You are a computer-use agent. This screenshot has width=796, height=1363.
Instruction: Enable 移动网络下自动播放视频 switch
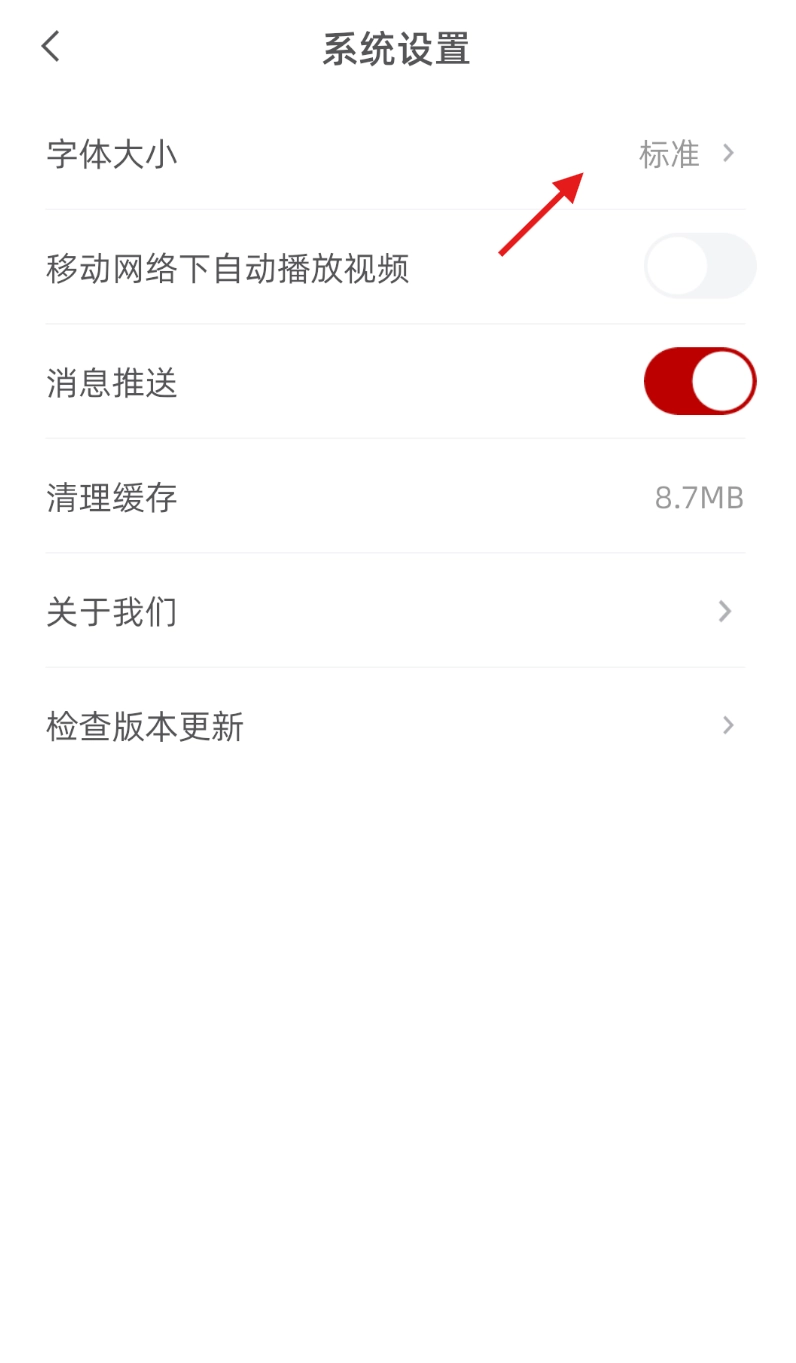click(x=699, y=267)
